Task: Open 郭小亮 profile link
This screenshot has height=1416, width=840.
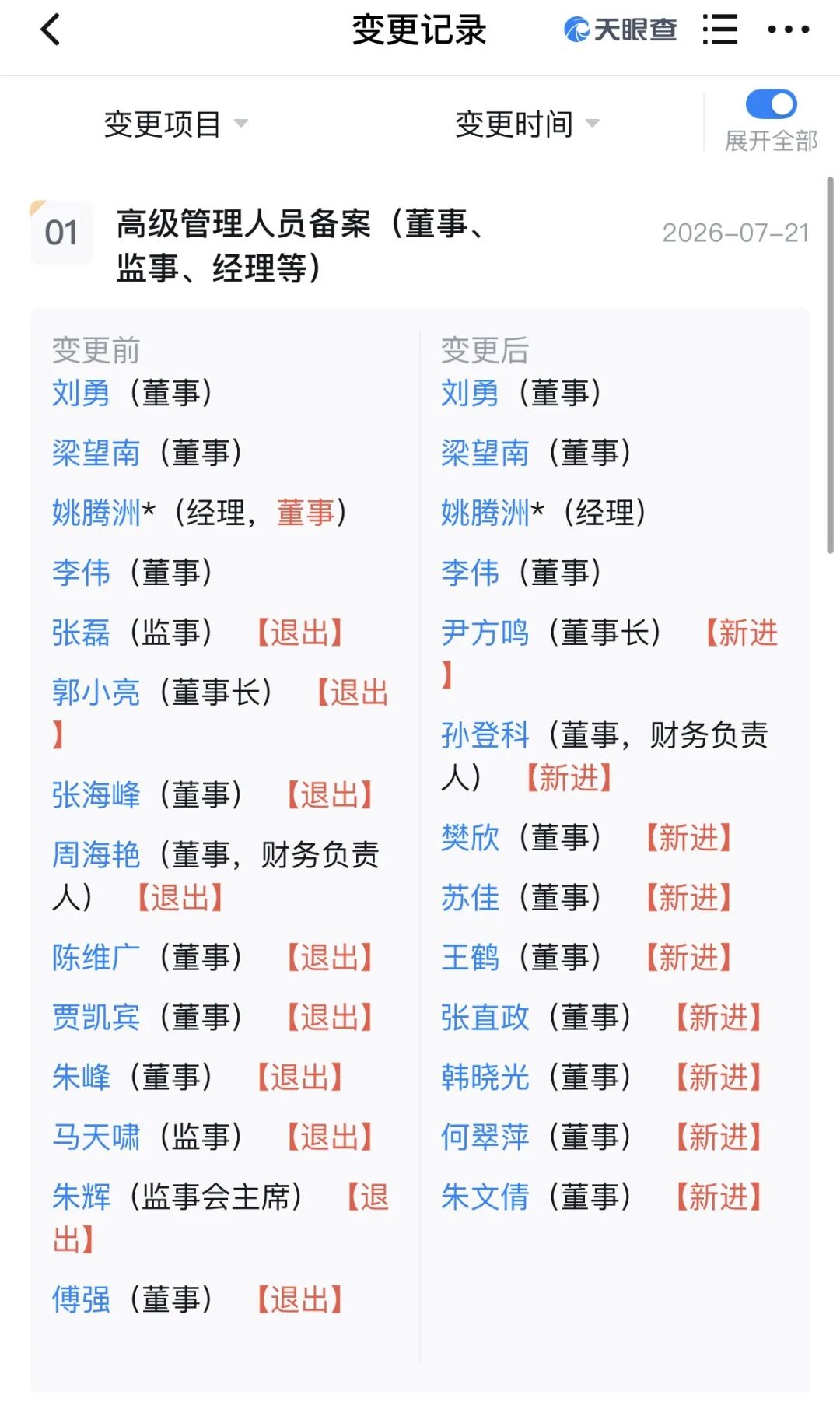Action: pyautogui.click(x=96, y=692)
